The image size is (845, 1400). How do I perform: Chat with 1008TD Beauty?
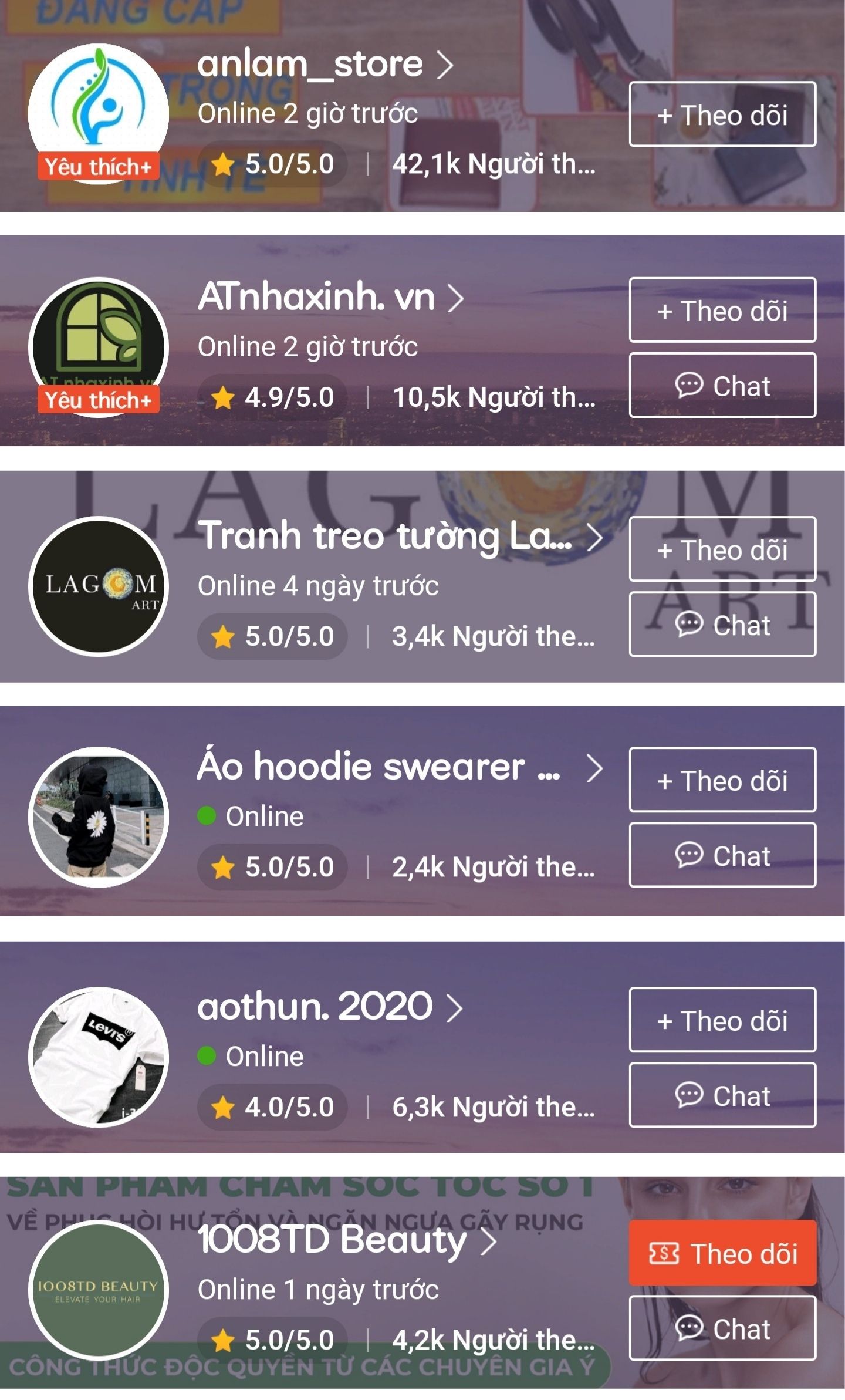tap(722, 1328)
